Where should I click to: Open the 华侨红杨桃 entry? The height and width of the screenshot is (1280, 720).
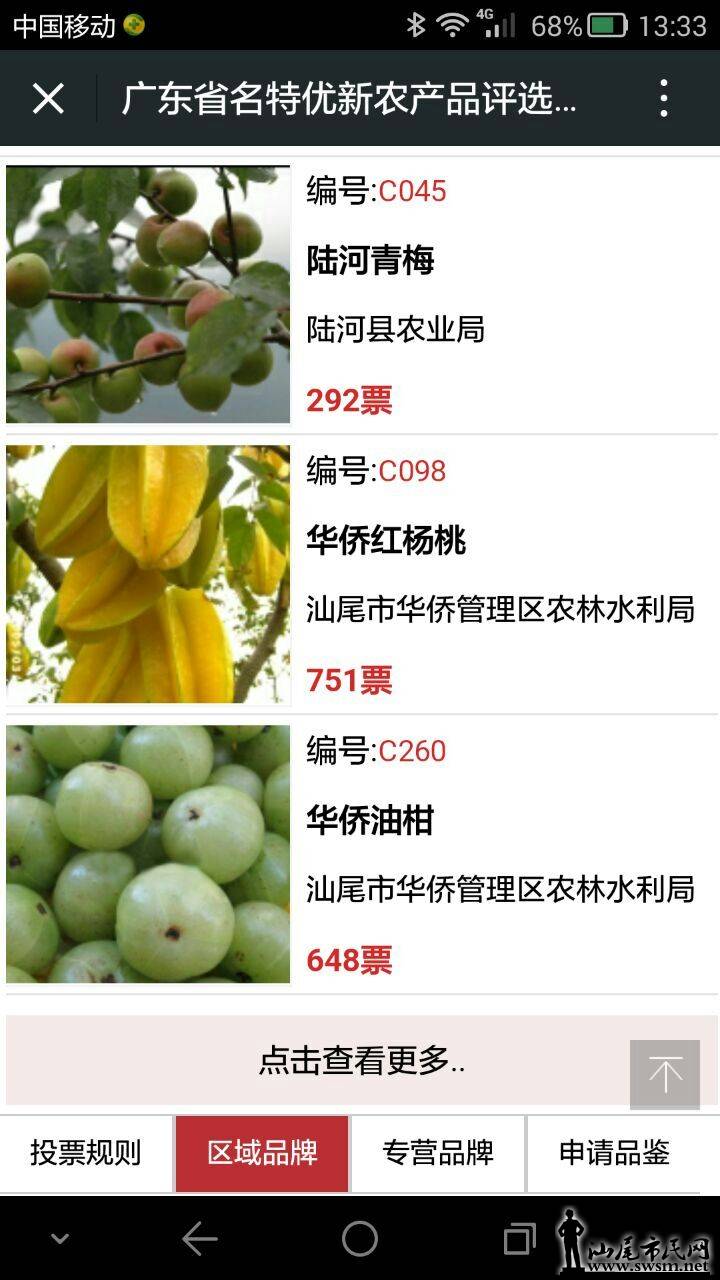tap(386, 542)
